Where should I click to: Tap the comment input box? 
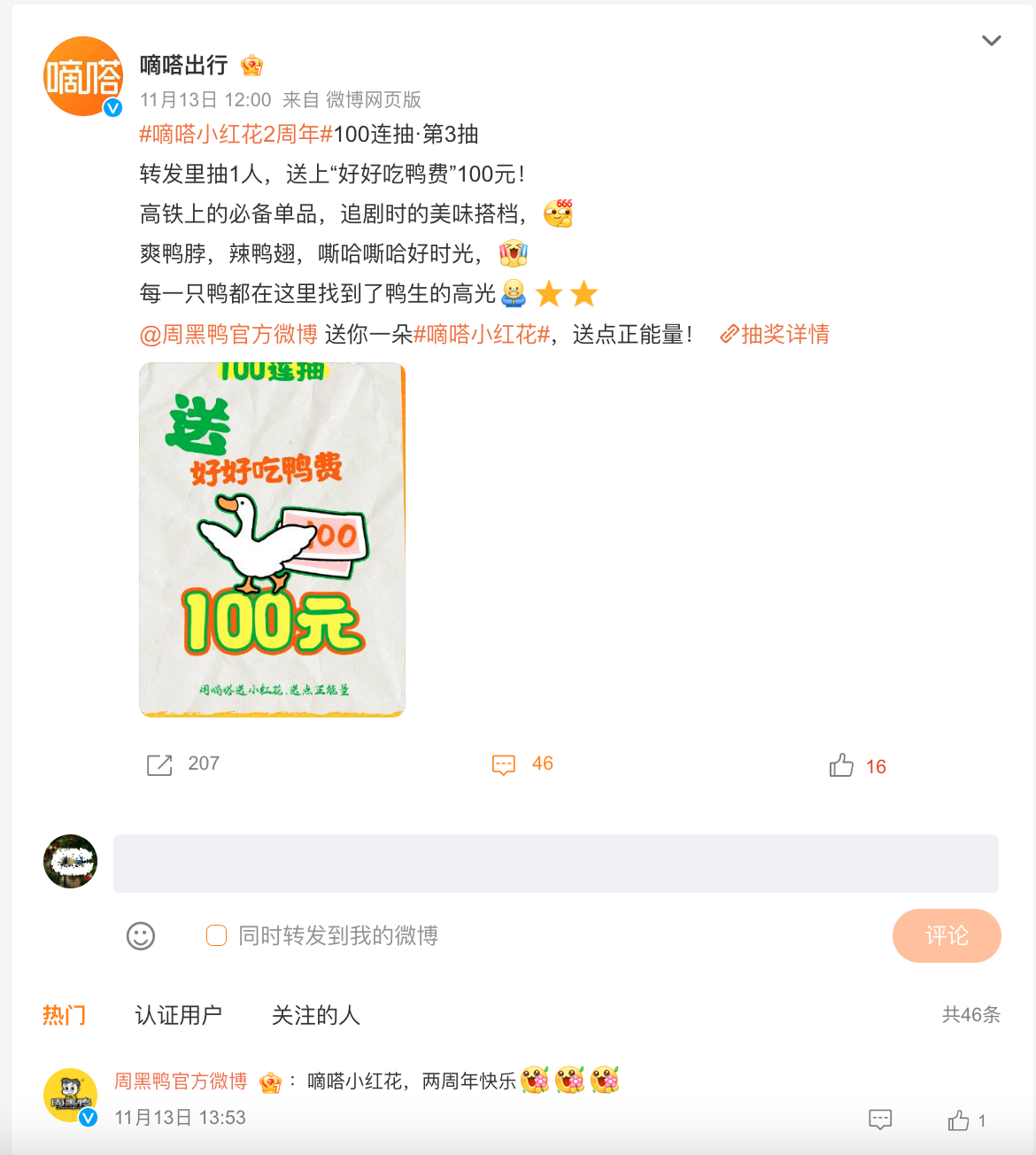pos(555,863)
